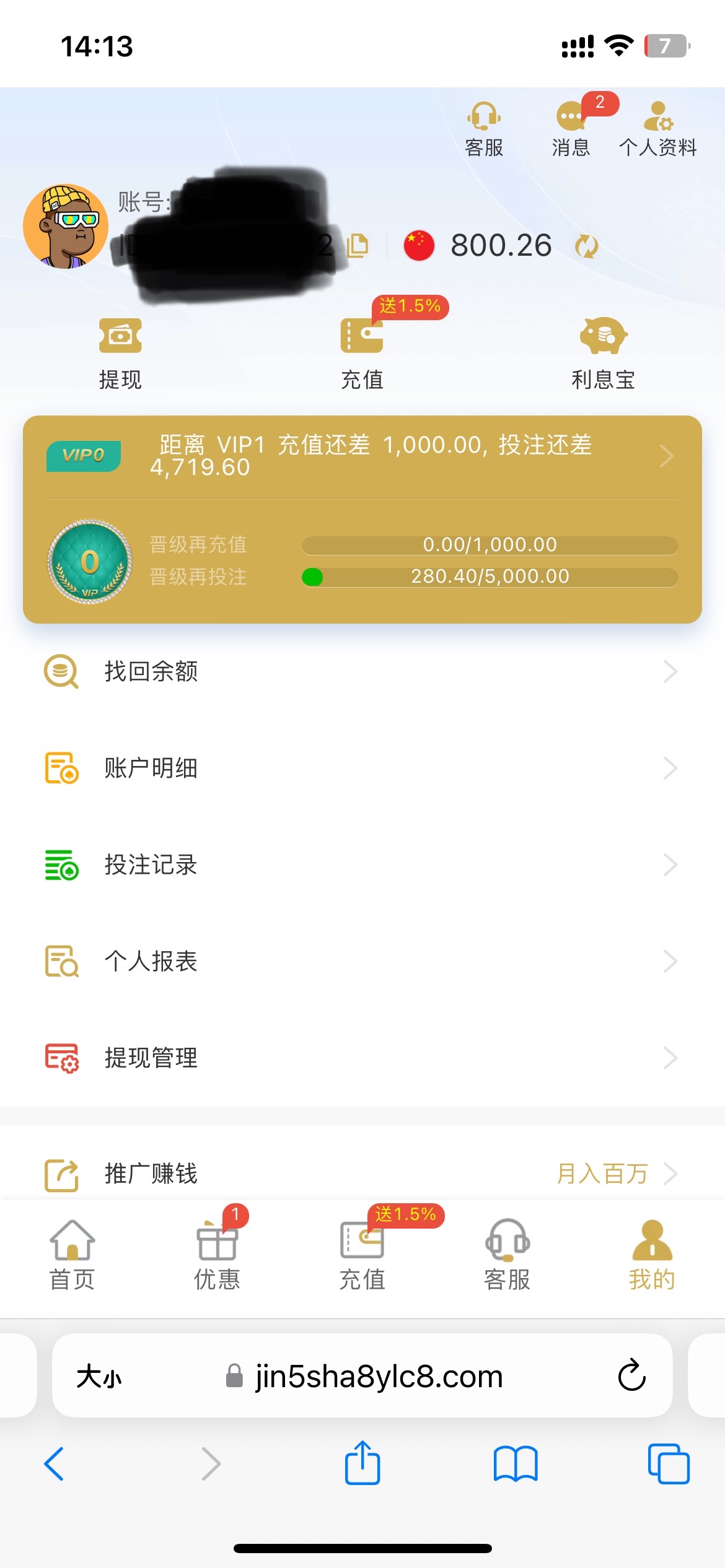725x1568 pixels.
Task: Tap the 提现 withdraw button
Action: pos(120,354)
